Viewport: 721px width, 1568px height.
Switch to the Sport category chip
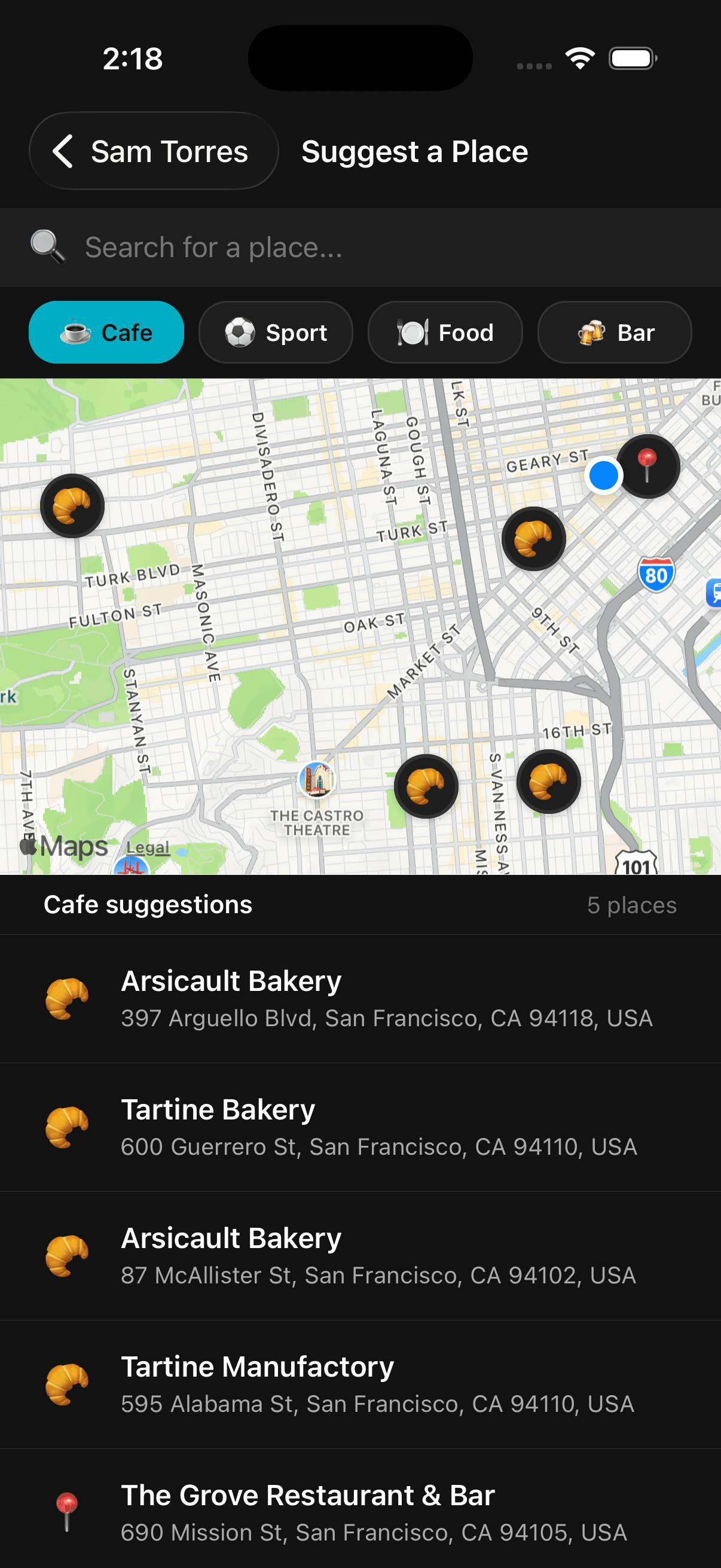[276, 332]
